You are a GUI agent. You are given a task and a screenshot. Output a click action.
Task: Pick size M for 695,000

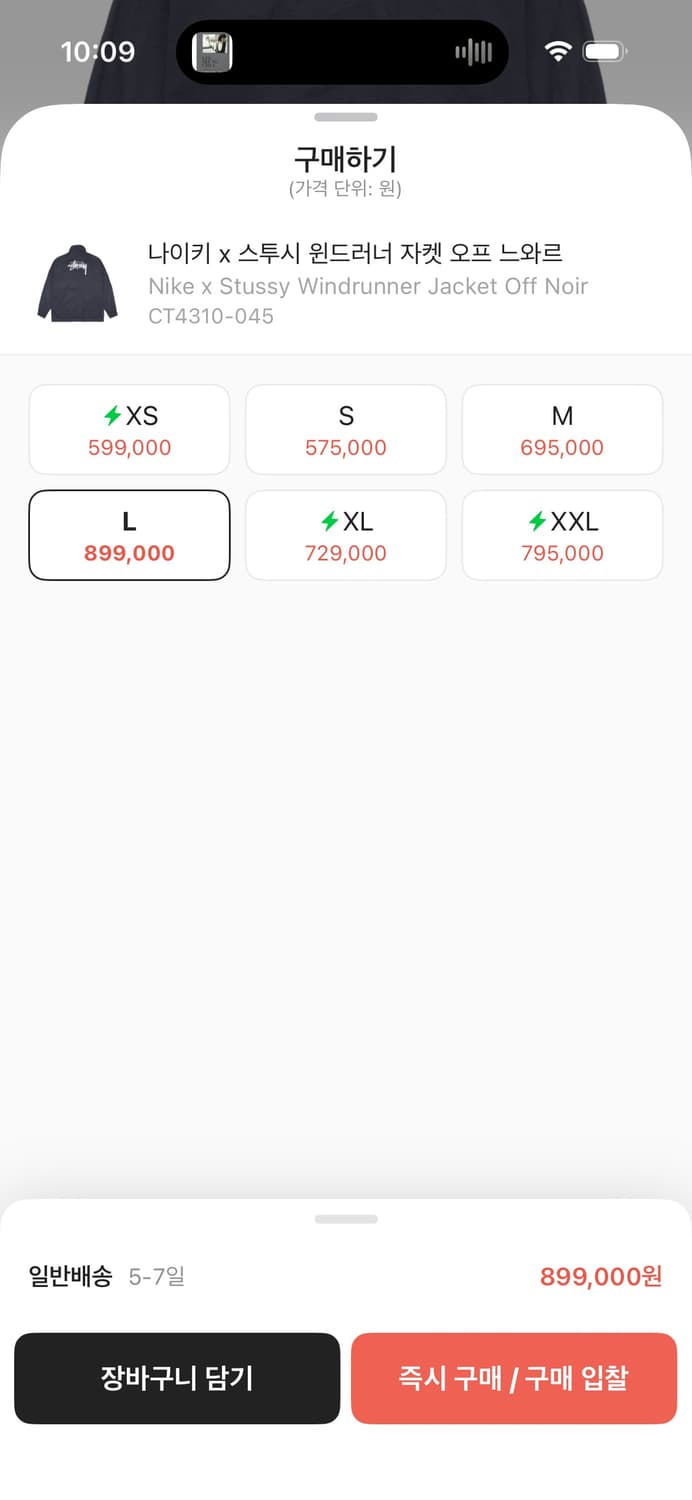(x=562, y=430)
